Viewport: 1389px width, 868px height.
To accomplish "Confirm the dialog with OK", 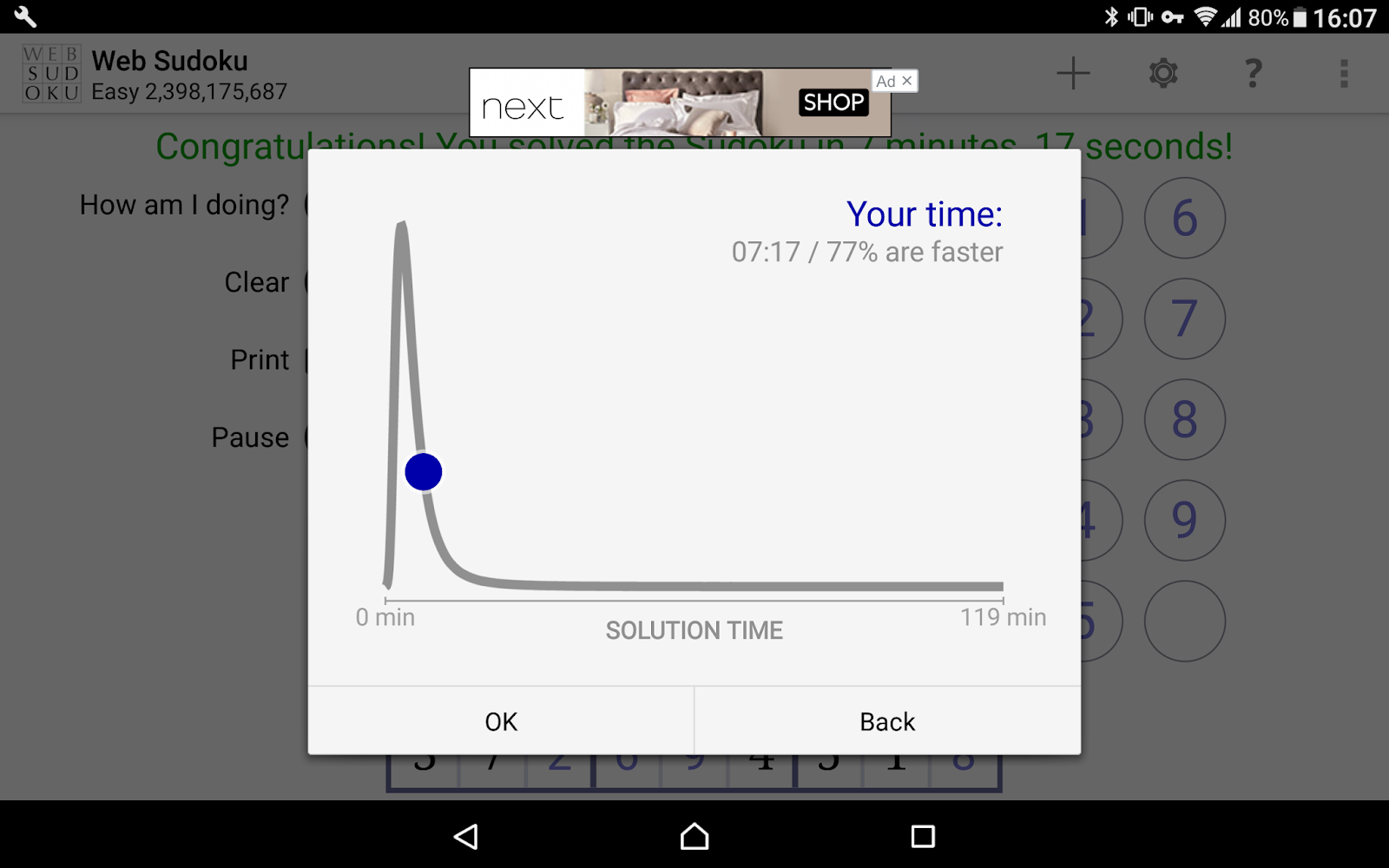I will coord(501,721).
